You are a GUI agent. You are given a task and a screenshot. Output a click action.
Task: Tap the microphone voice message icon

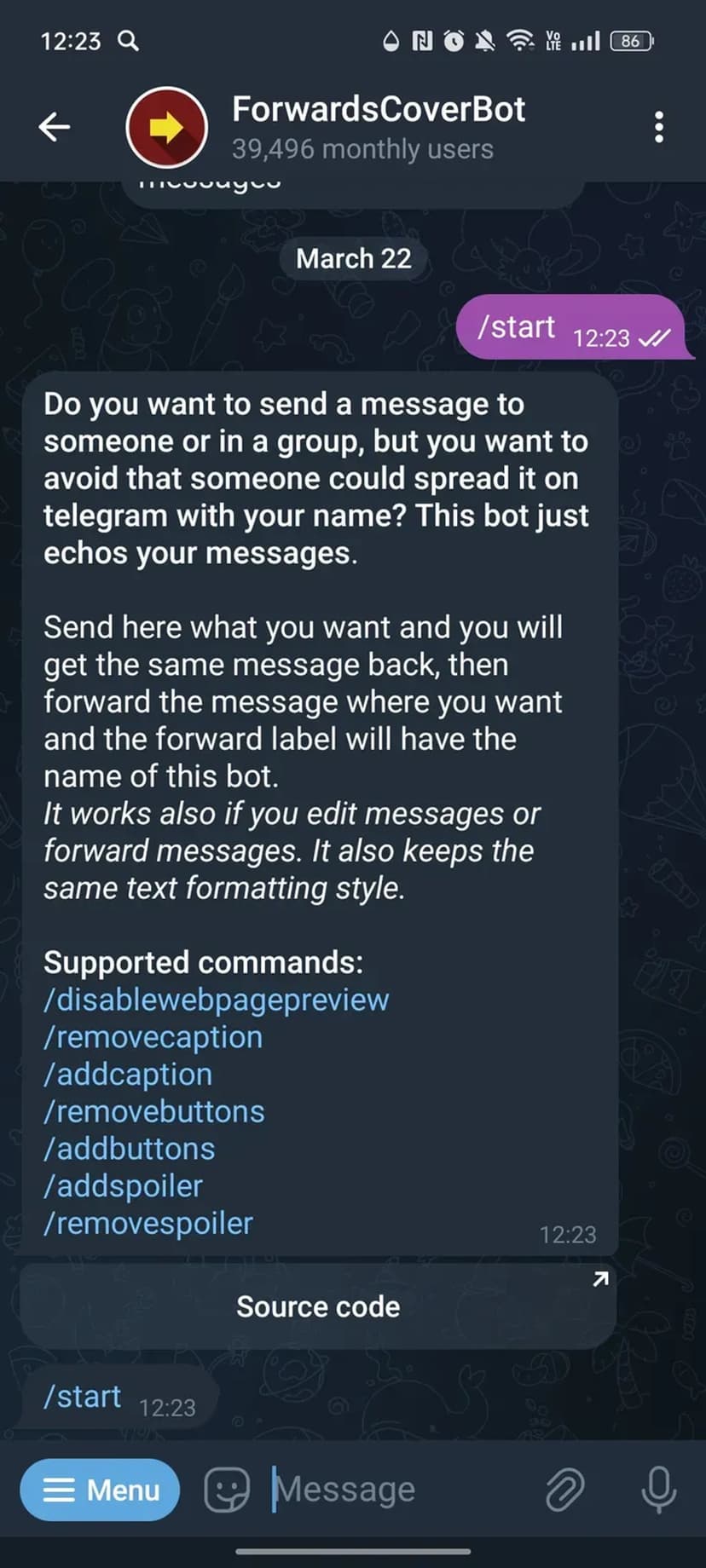[x=658, y=1490]
